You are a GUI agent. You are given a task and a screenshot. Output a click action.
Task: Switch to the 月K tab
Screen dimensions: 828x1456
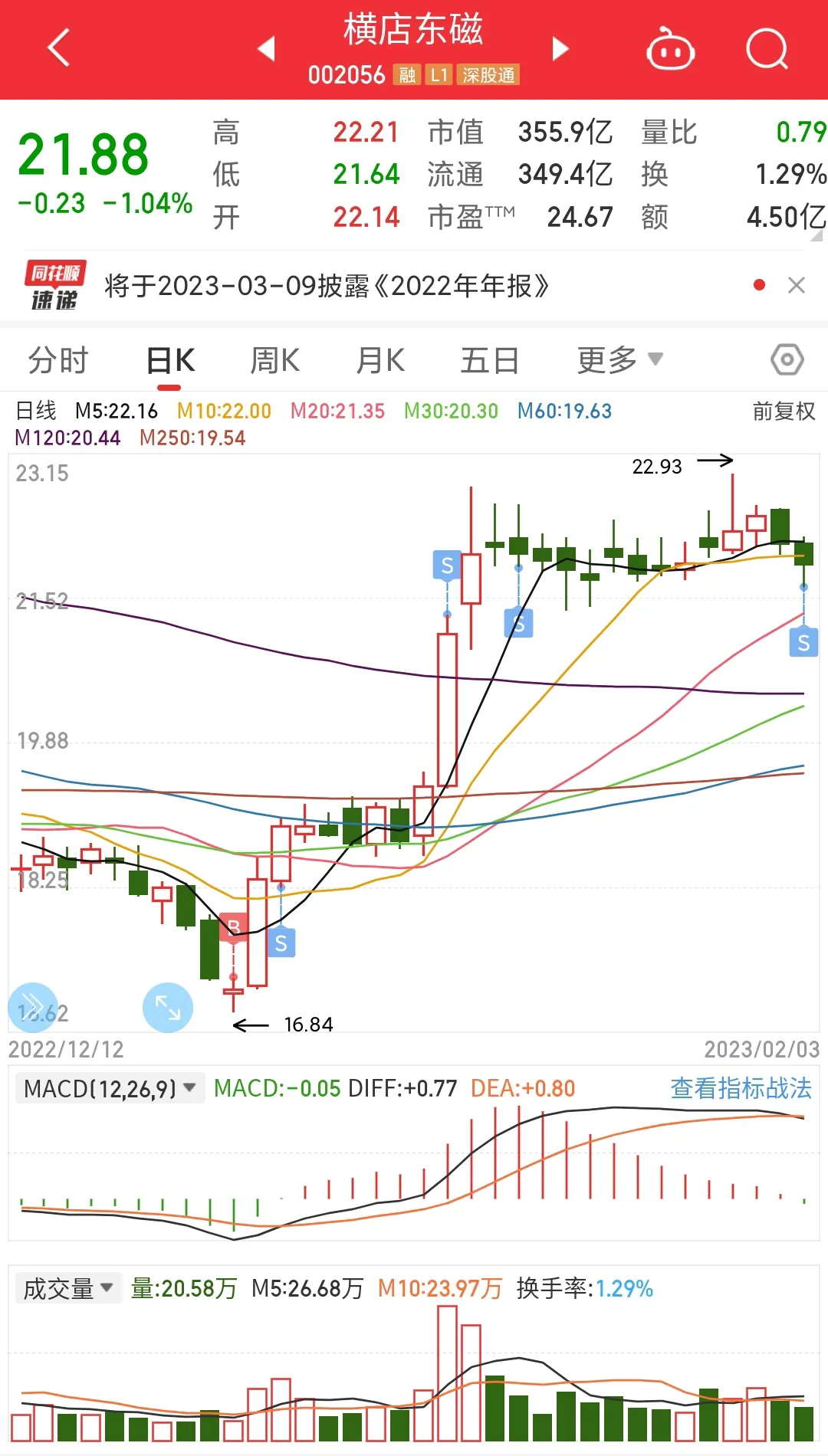point(380,360)
